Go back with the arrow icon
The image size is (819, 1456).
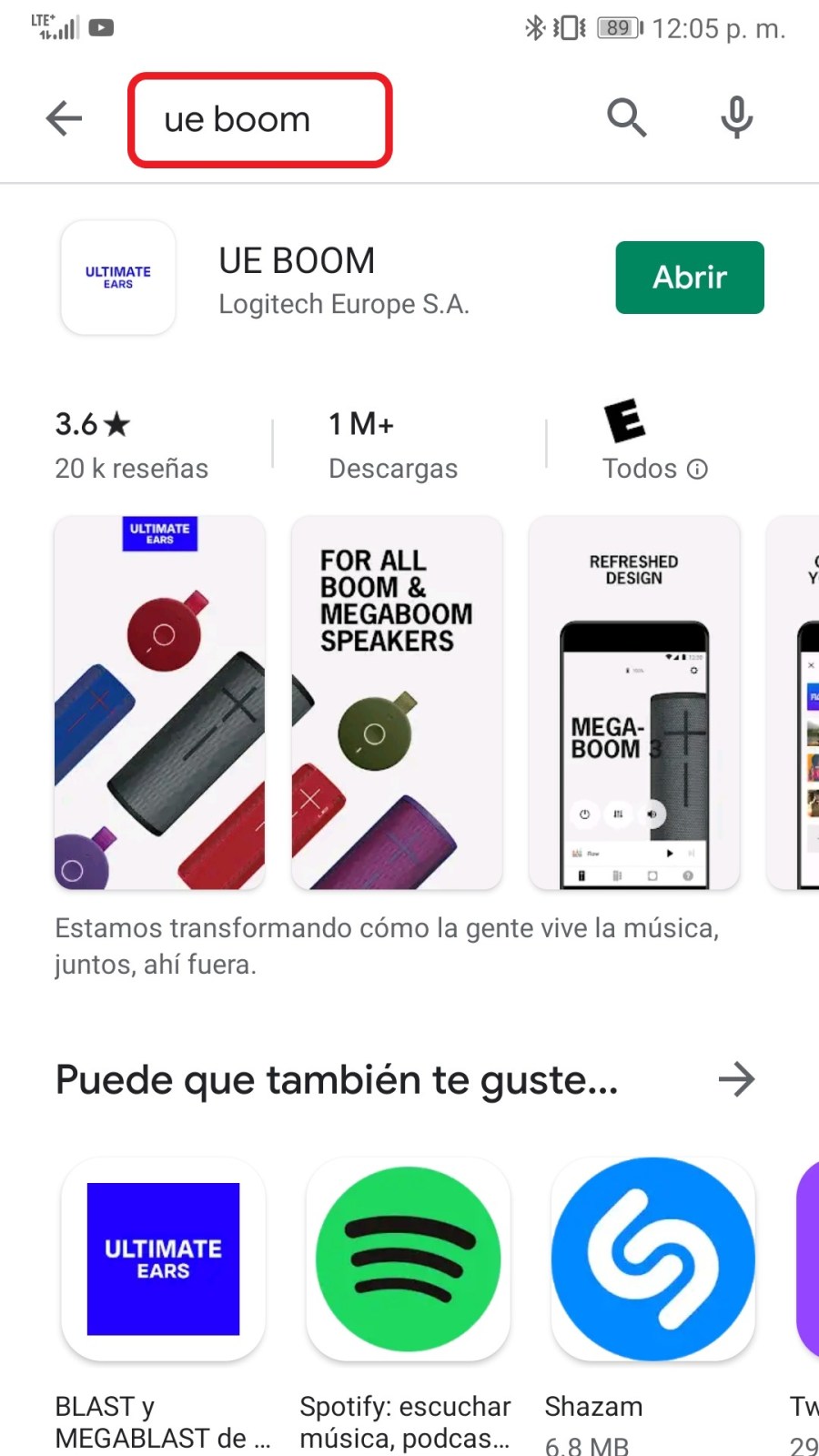(64, 118)
